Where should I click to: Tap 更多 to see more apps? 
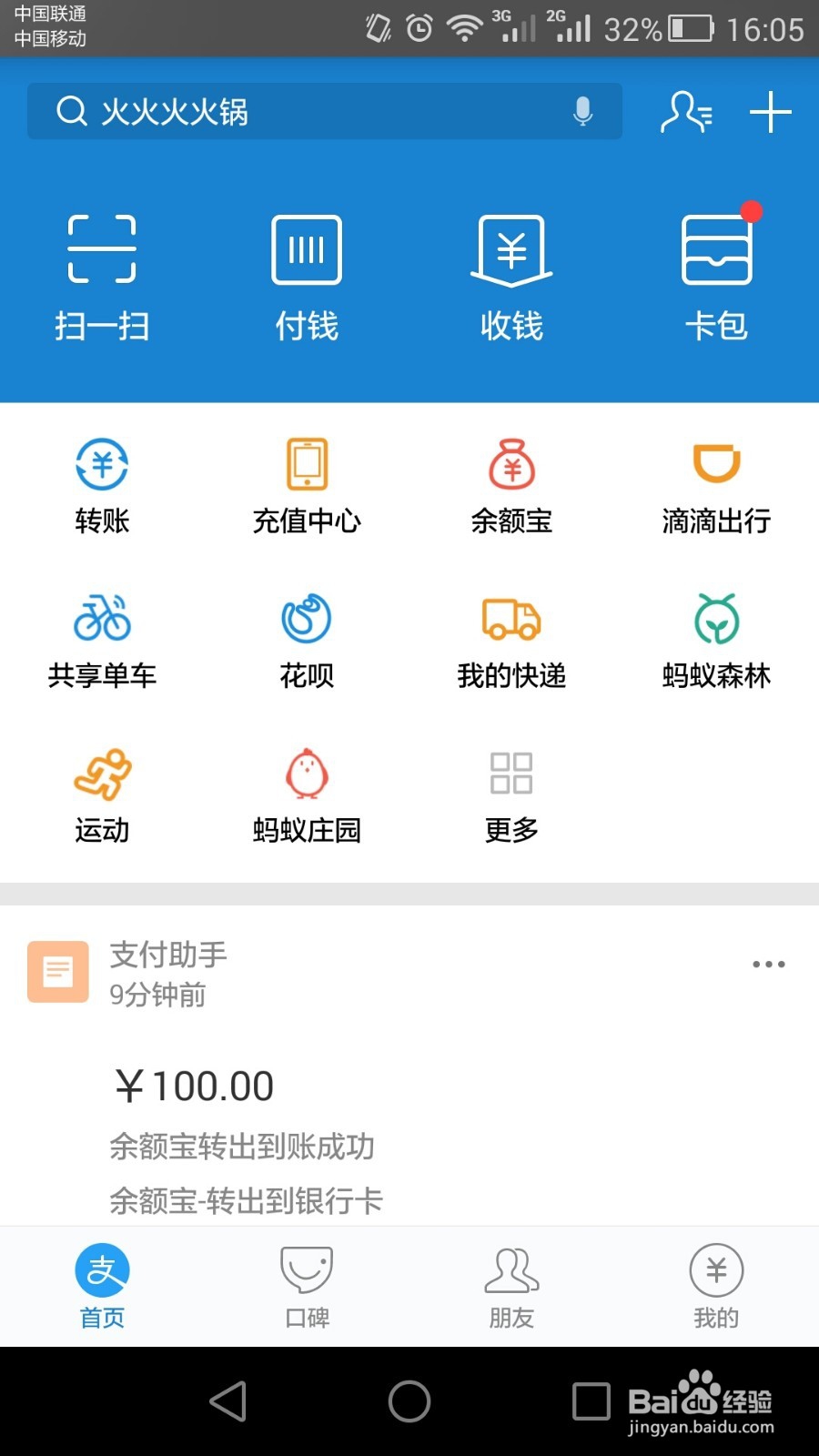pyautogui.click(x=511, y=796)
